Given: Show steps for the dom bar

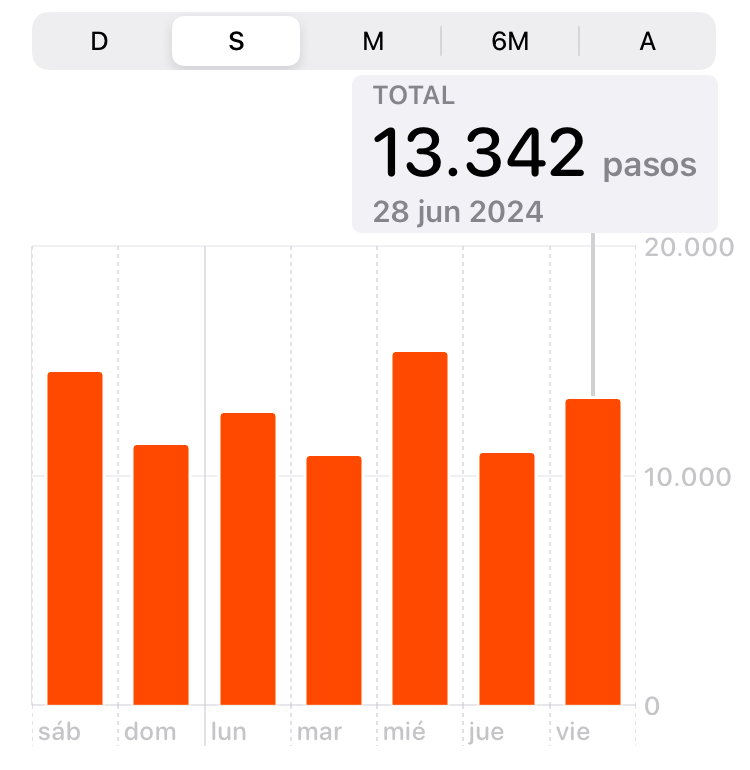Looking at the screenshot, I should tap(161, 575).
